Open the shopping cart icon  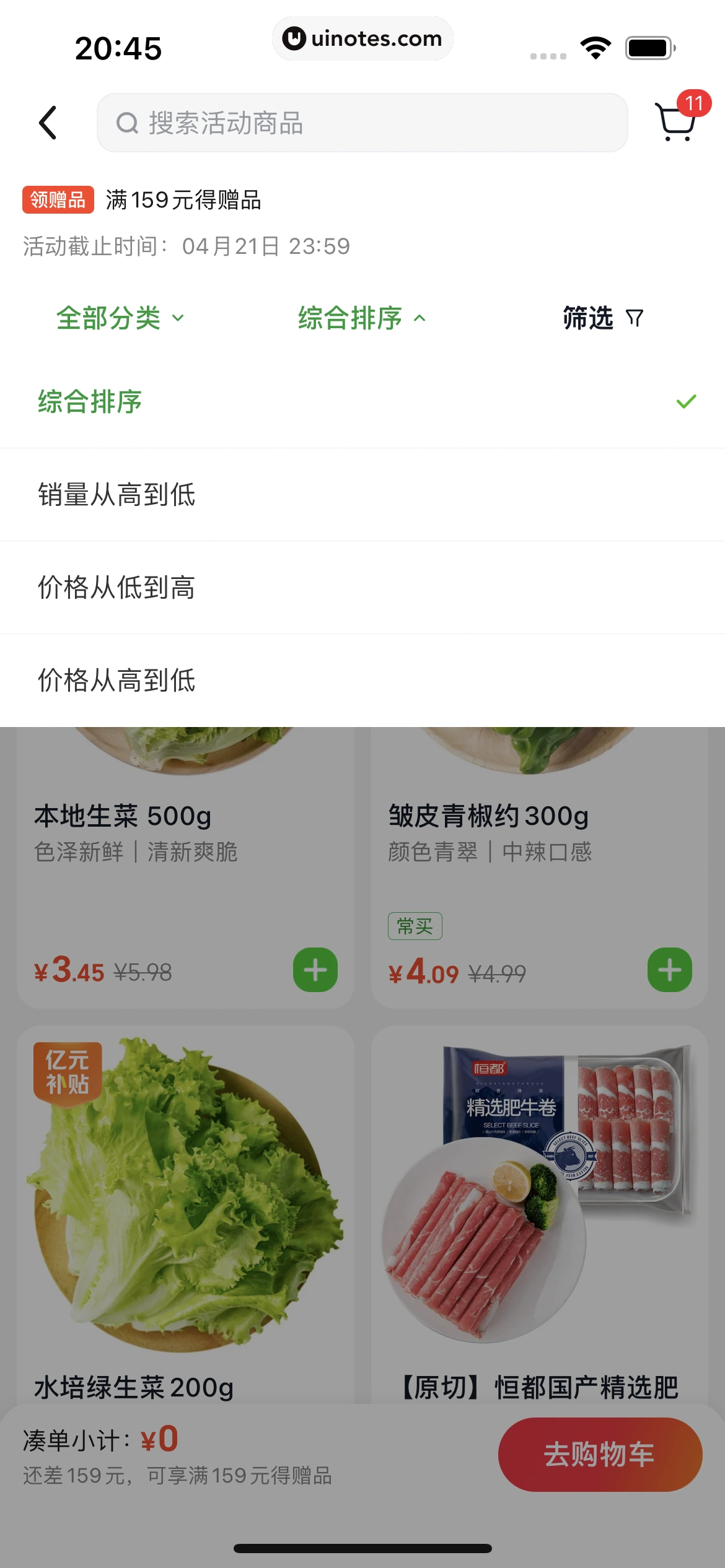click(x=676, y=121)
